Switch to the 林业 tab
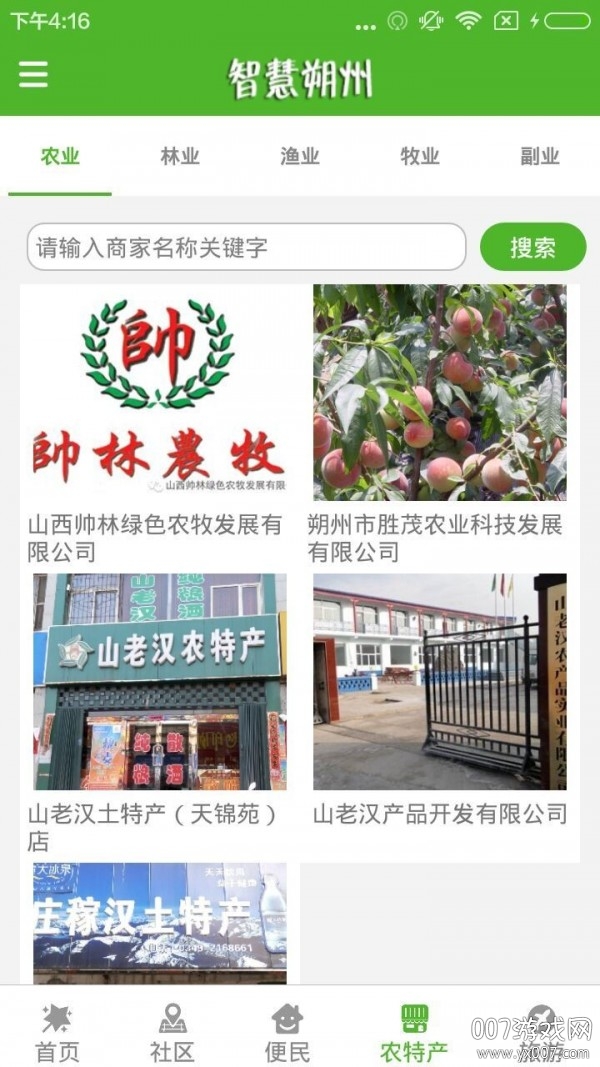 pyautogui.click(x=180, y=156)
